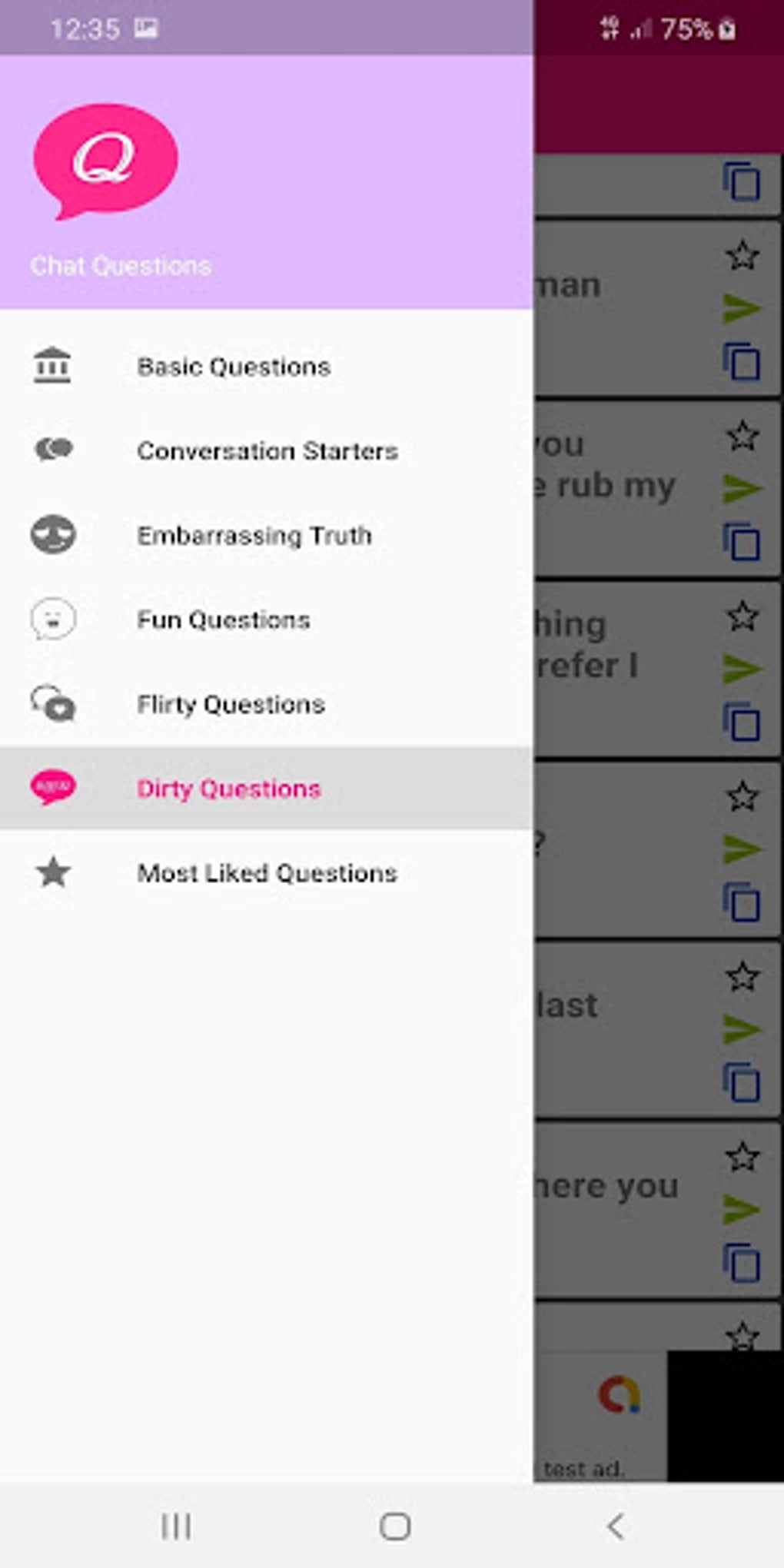Open the Basic Questions category
Image resolution: width=784 pixels, height=1568 pixels.
pyautogui.click(x=234, y=367)
